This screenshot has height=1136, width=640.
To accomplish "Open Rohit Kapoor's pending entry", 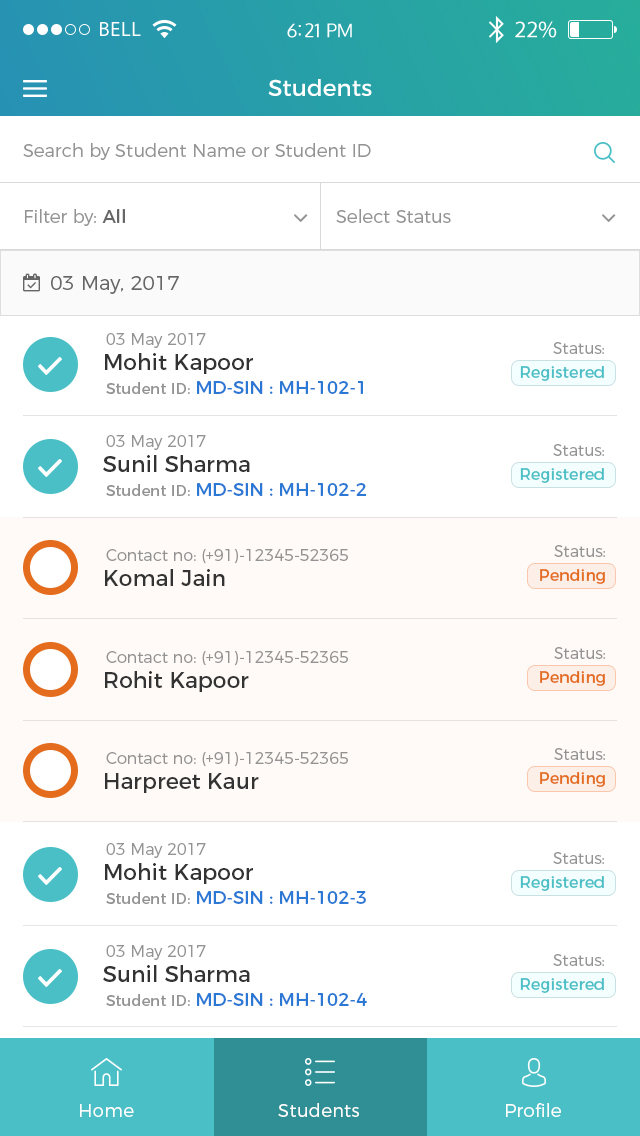I will pos(320,669).
